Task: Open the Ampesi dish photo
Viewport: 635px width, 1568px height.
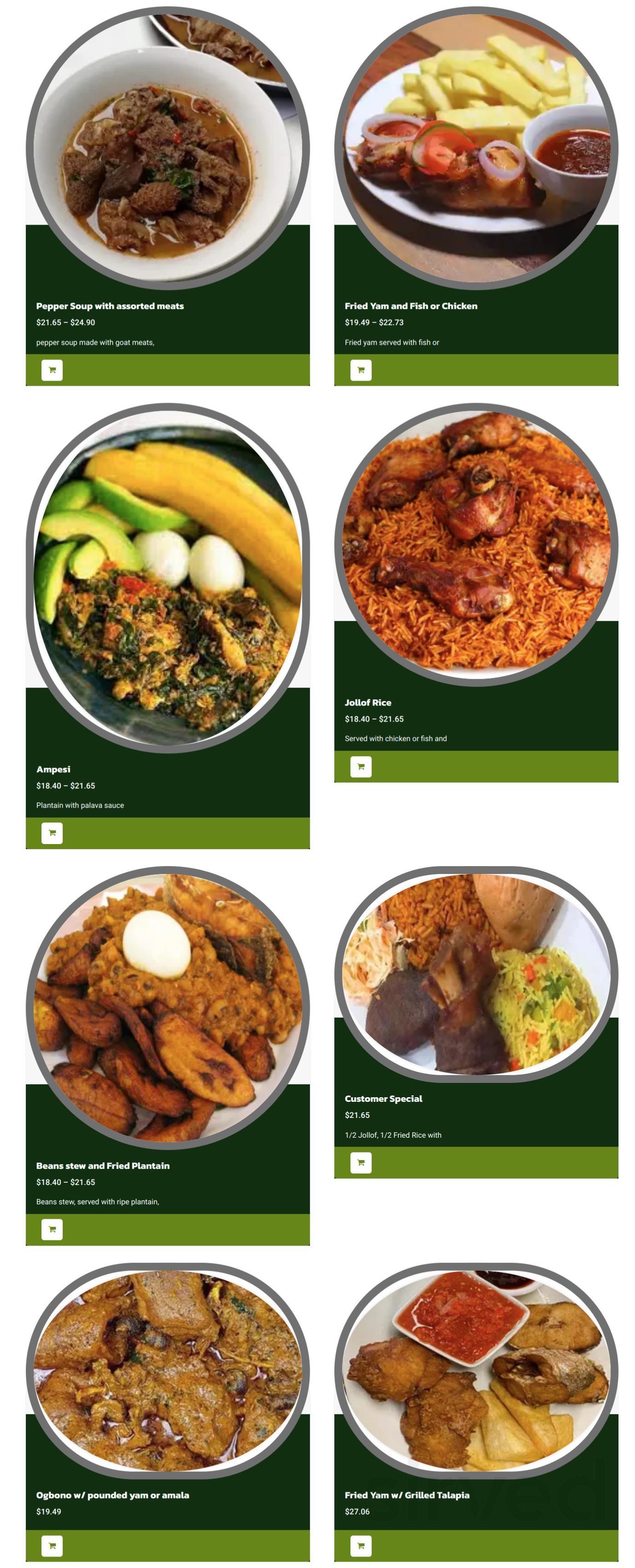Action: [x=168, y=577]
